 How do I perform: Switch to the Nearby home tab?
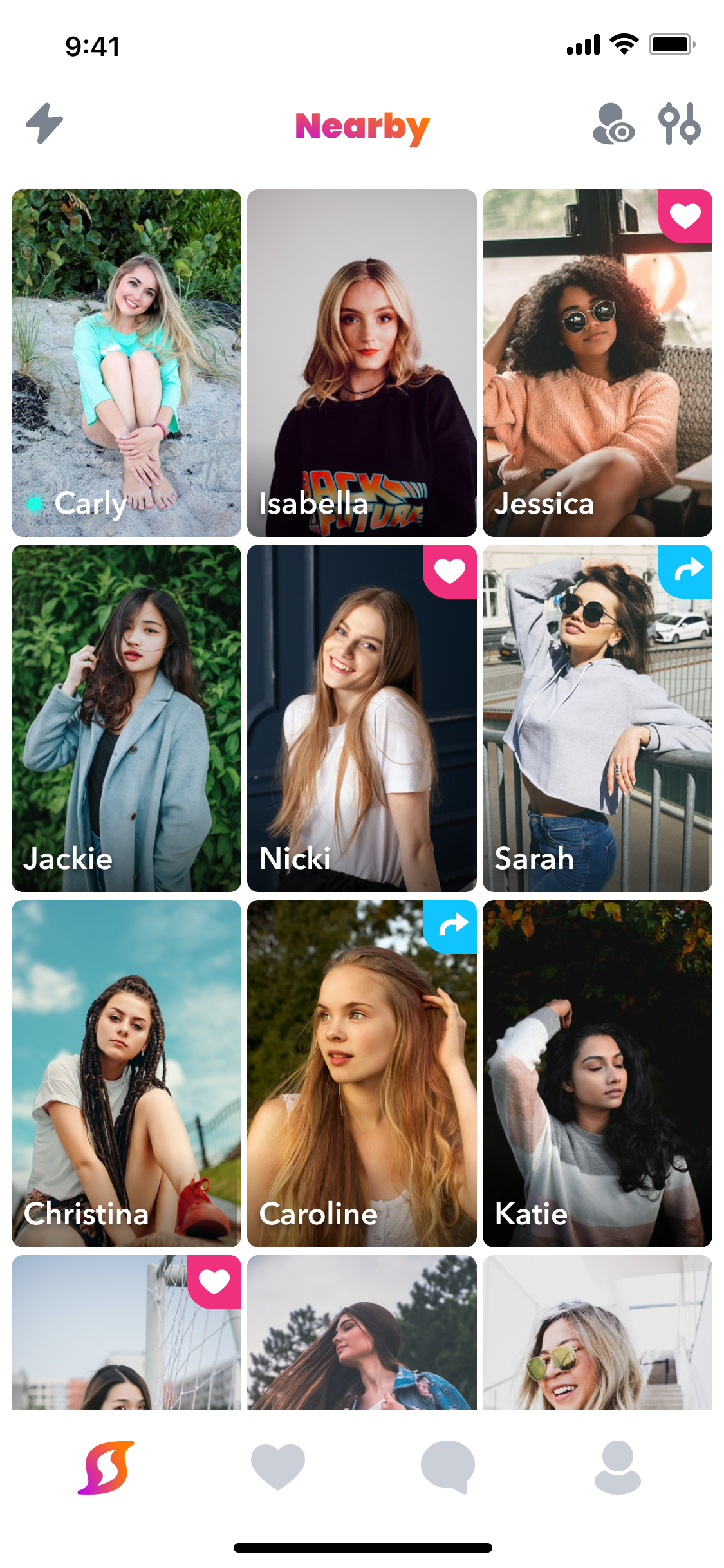coord(107,1467)
